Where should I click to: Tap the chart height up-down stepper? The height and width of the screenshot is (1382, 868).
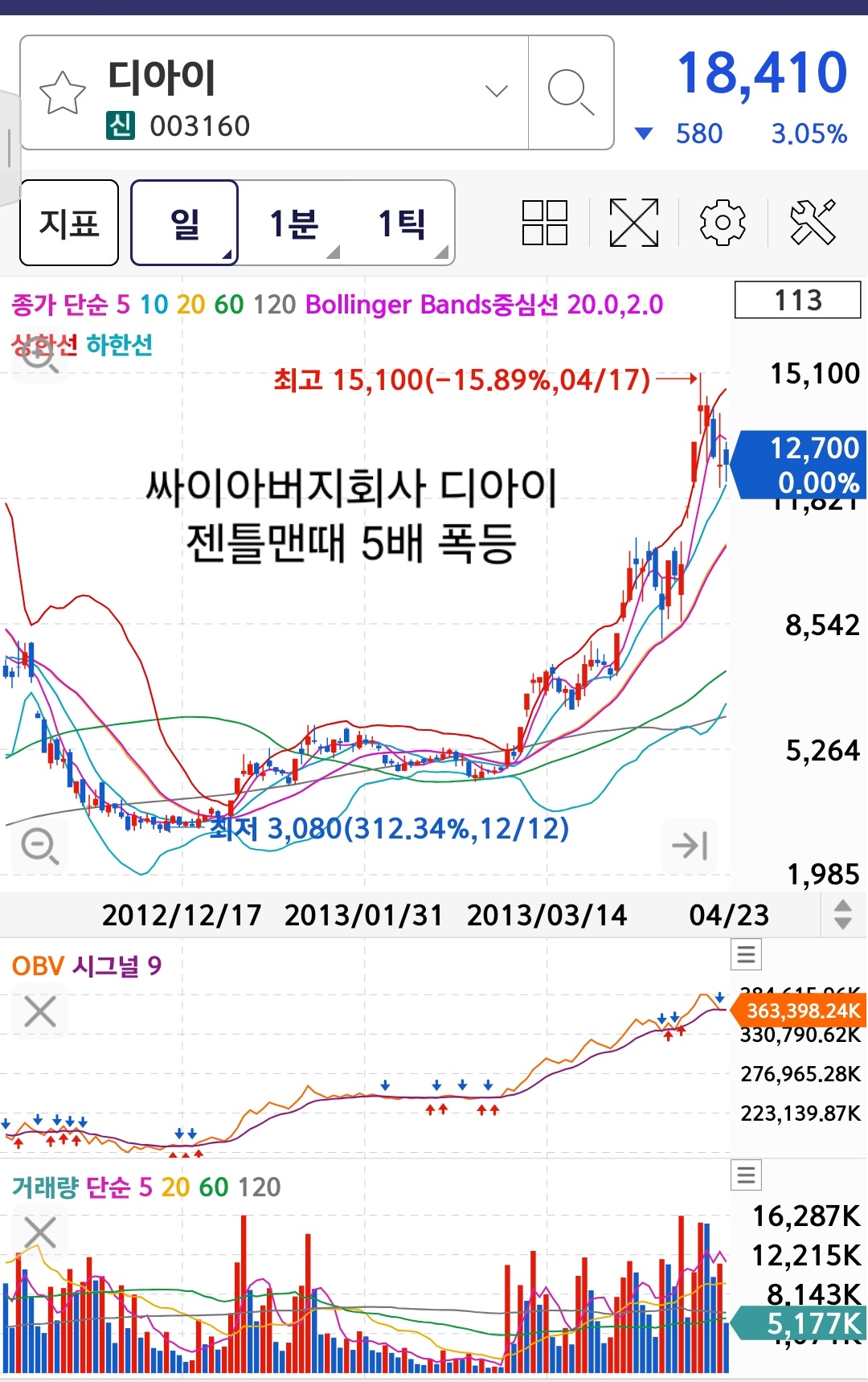click(x=842, y=915)
